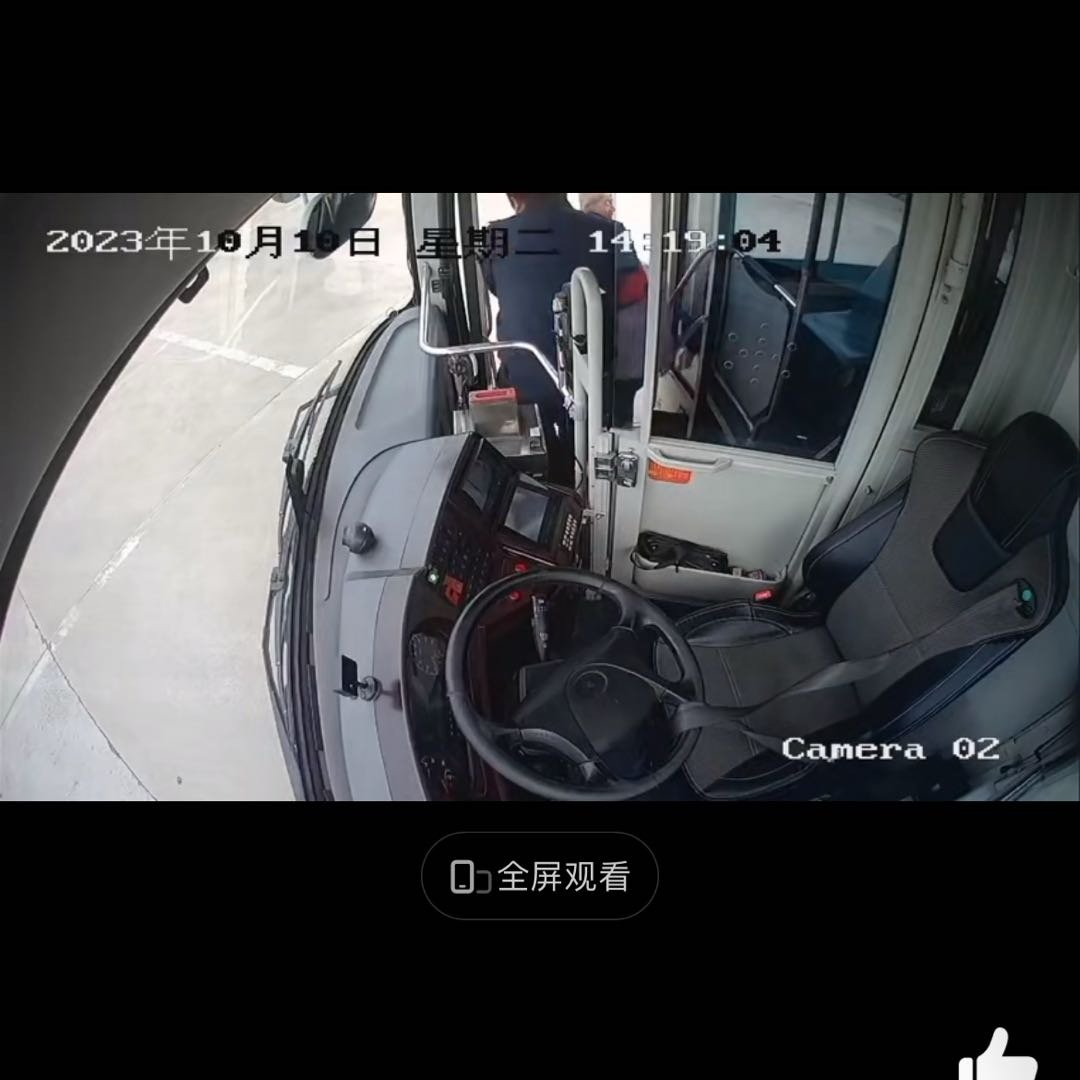Tap the 全屏观看 fullscreen button
1080x1080 pixels.
coord(540,876)
